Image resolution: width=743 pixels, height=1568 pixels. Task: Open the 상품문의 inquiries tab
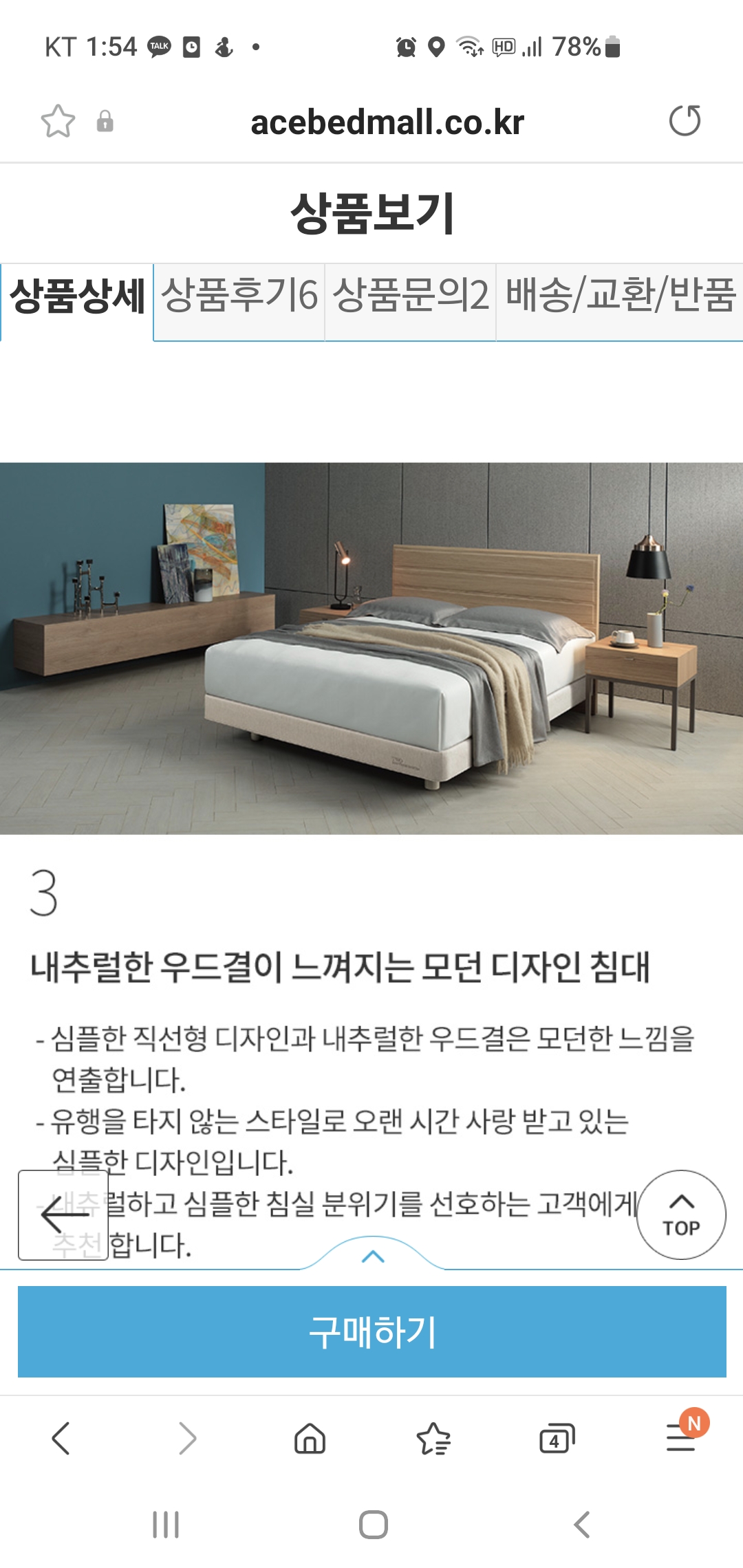tap(410, 297)
